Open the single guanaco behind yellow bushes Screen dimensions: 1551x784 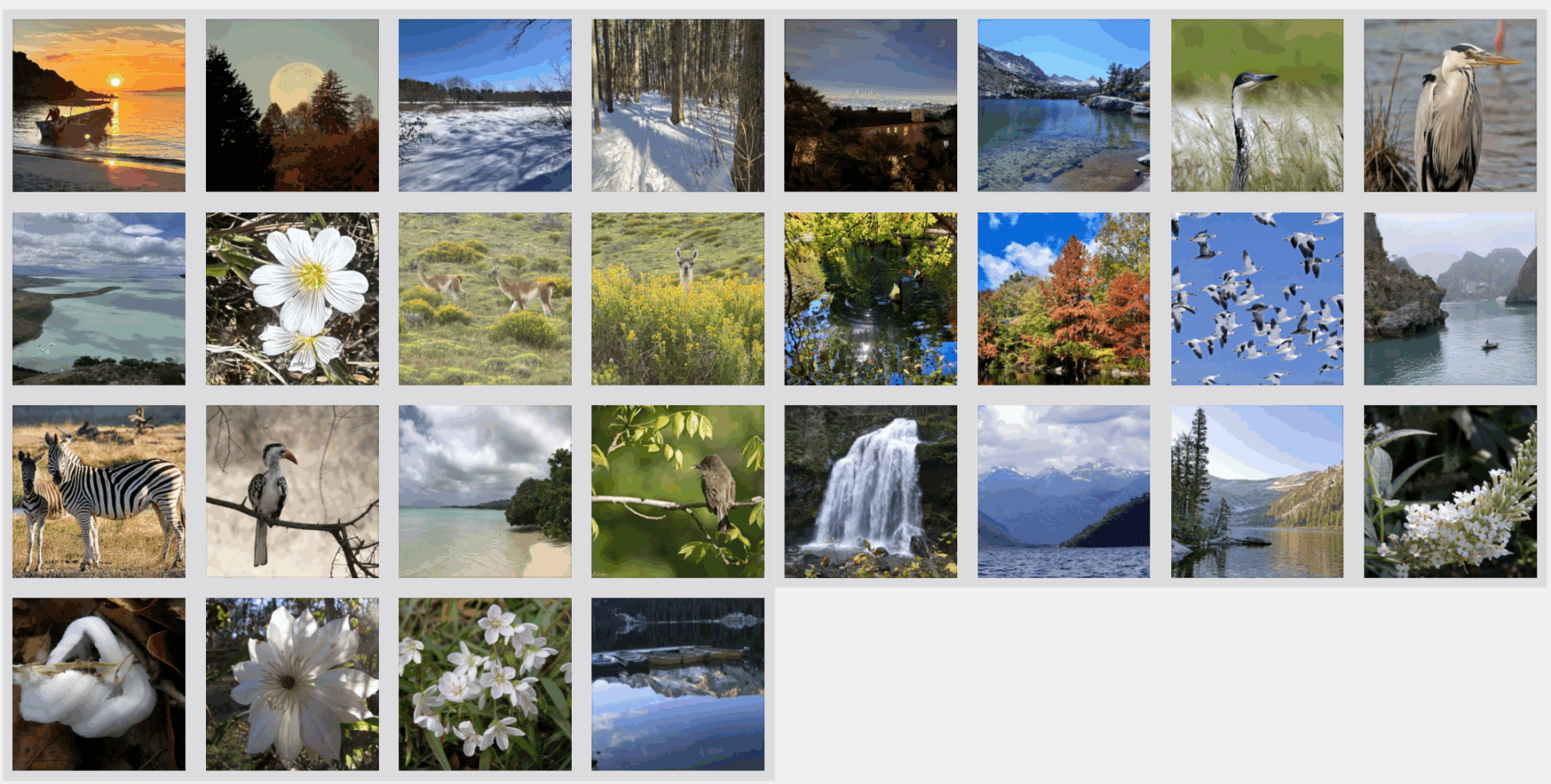(677, 298)
